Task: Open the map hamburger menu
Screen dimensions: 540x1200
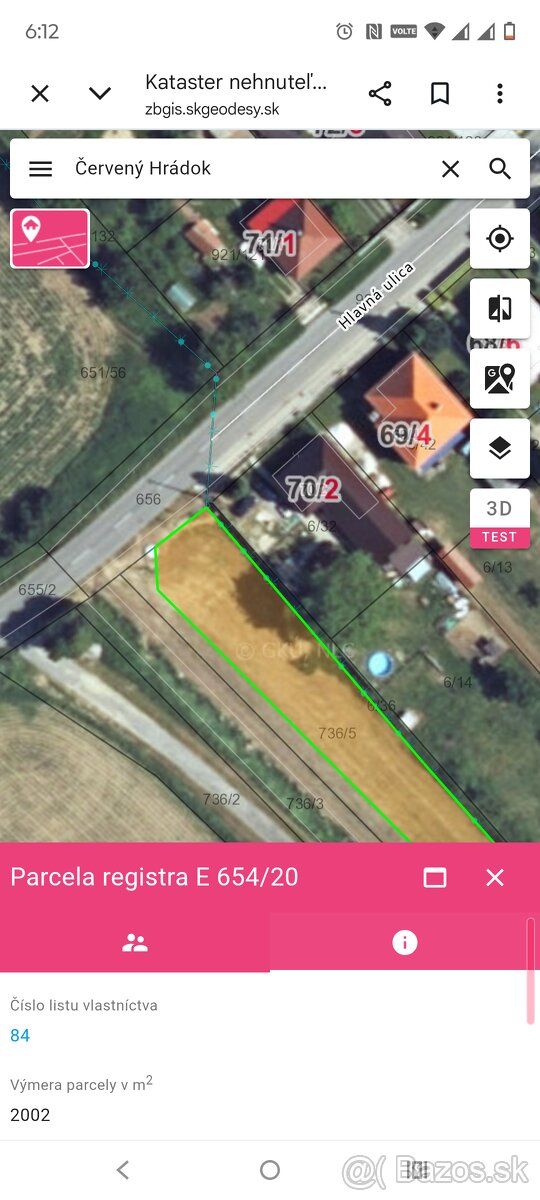Action: tap(40, 169)
